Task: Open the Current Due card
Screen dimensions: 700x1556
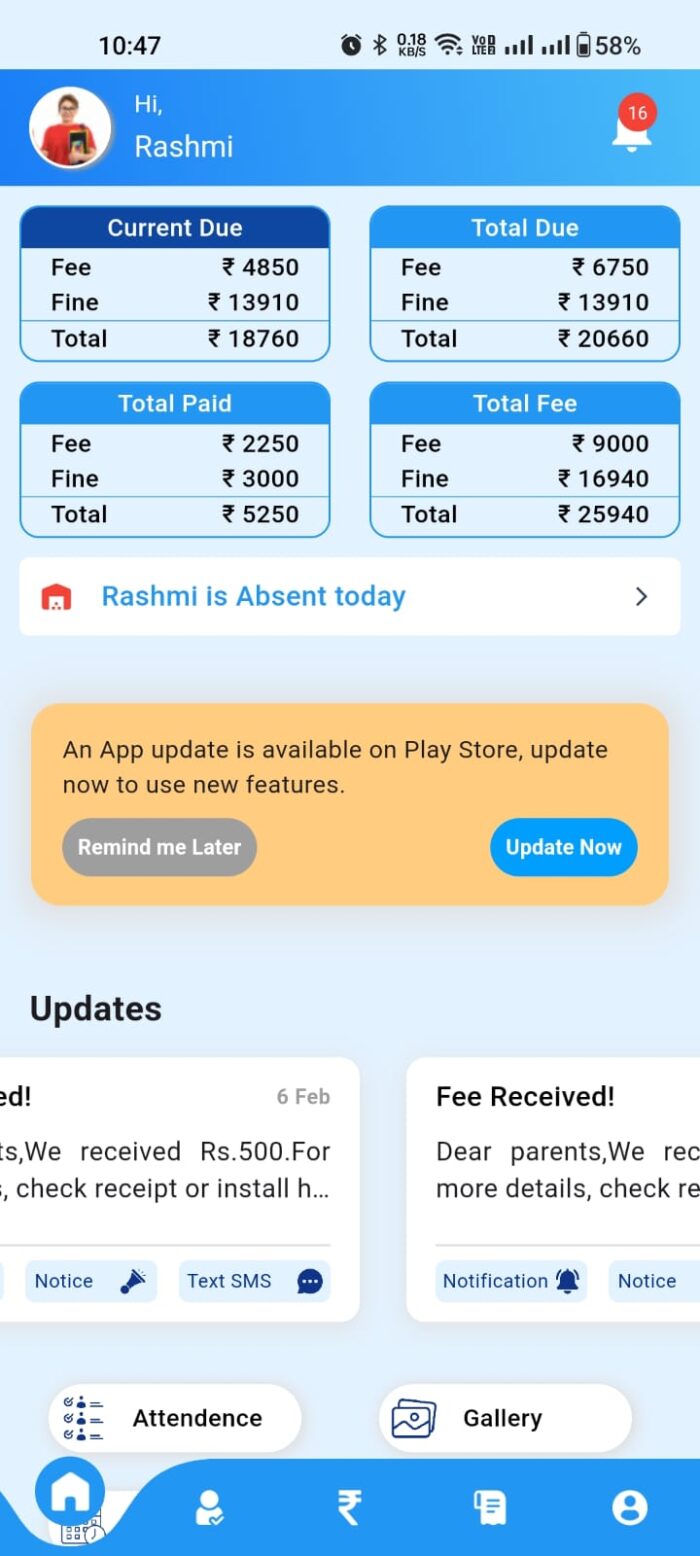Action: [175, 284]
